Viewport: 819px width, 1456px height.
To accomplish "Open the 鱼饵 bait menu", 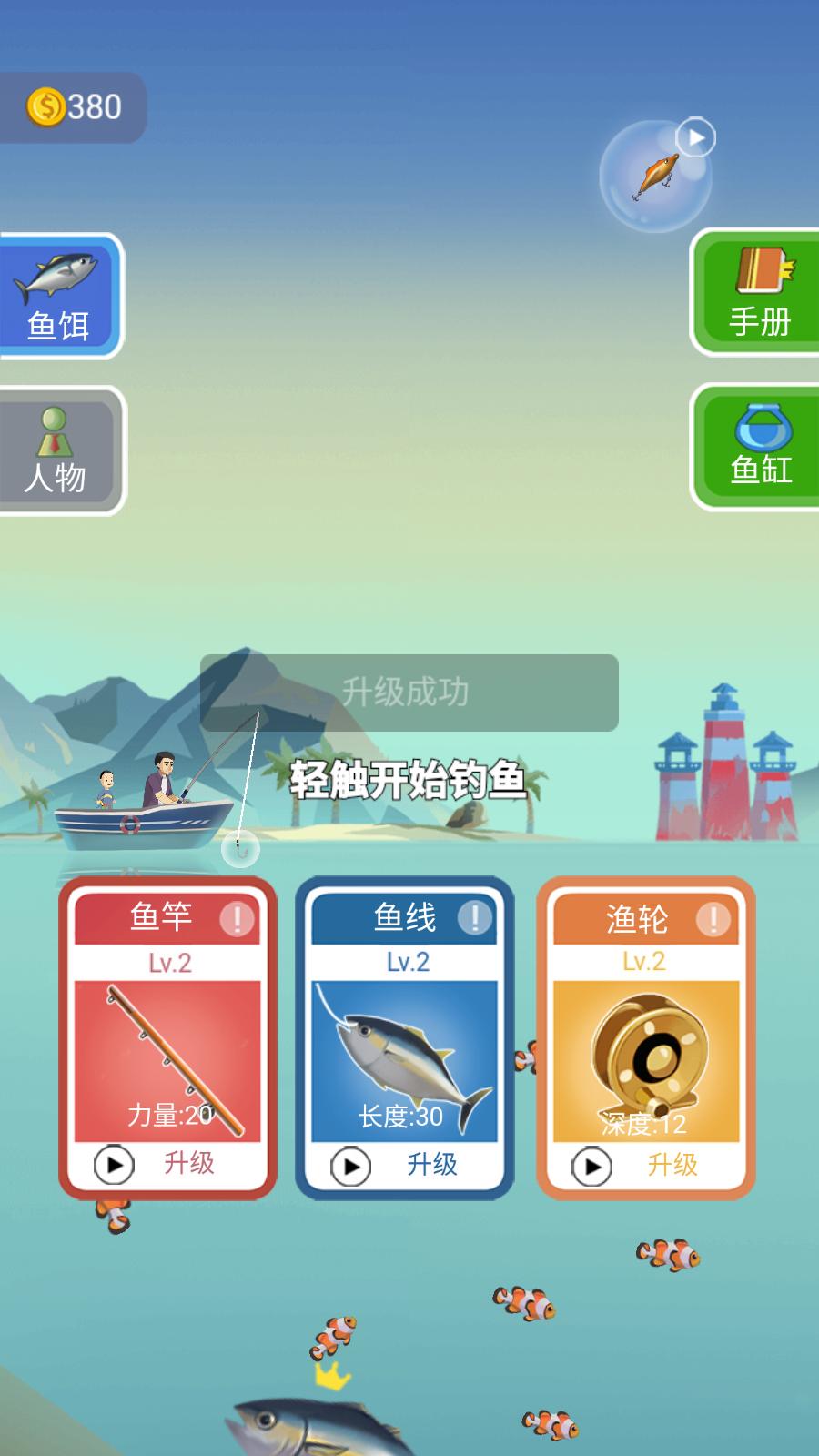I will pyautogui.click(x=58, y=297).
